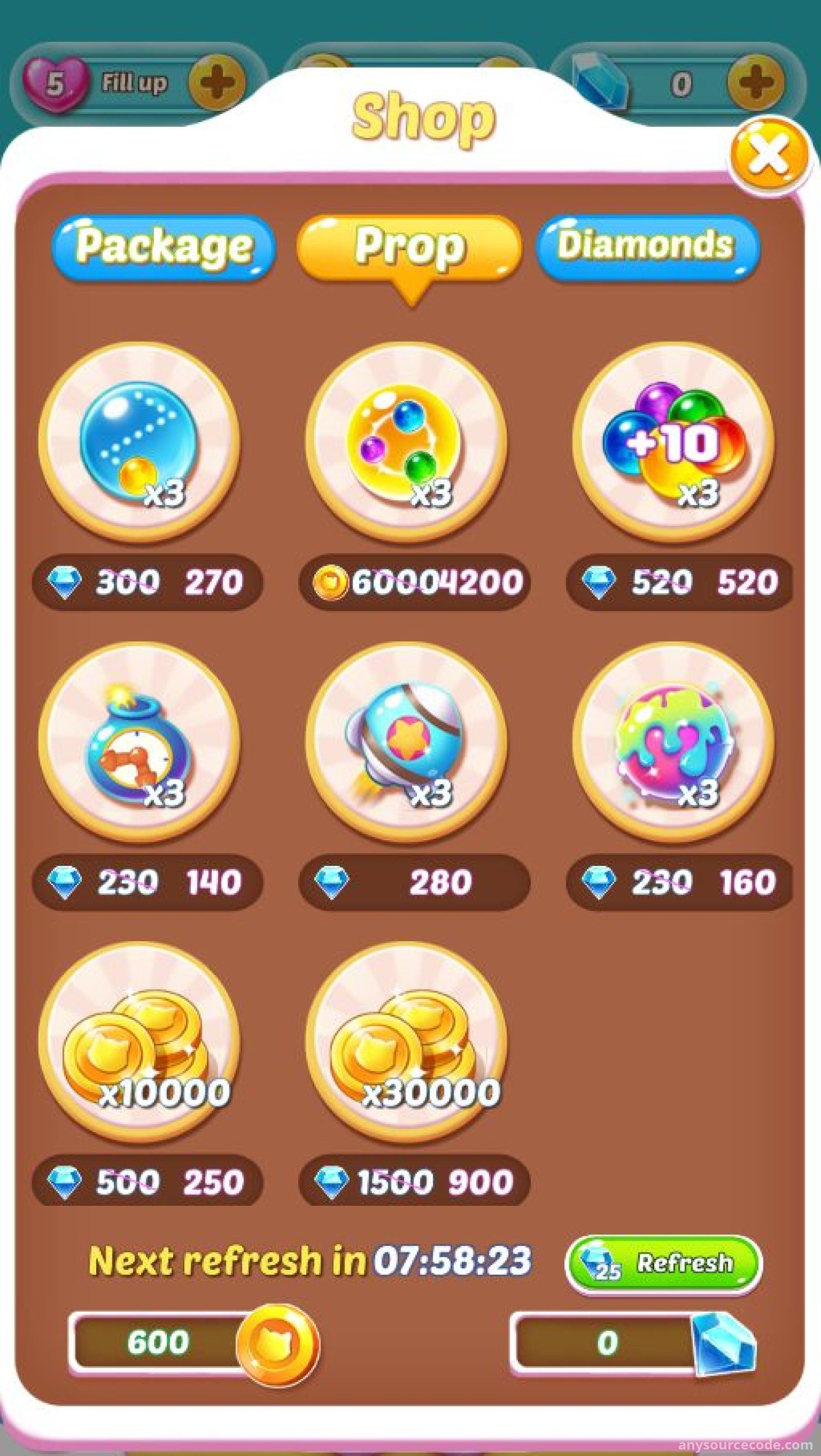Purchase the x30000 coins pack
Viewport: 821px width, 1456px height.
click(x=414, y=1182)
